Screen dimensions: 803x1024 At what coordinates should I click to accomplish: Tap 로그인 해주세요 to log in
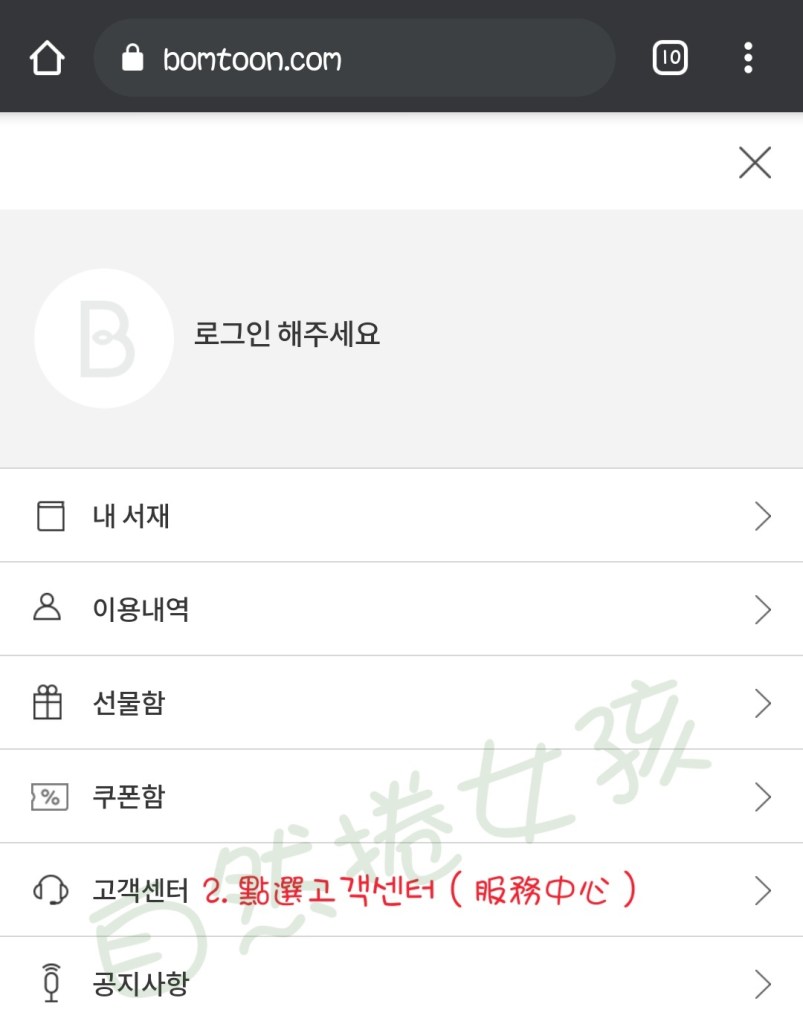(x=287, y=335)
